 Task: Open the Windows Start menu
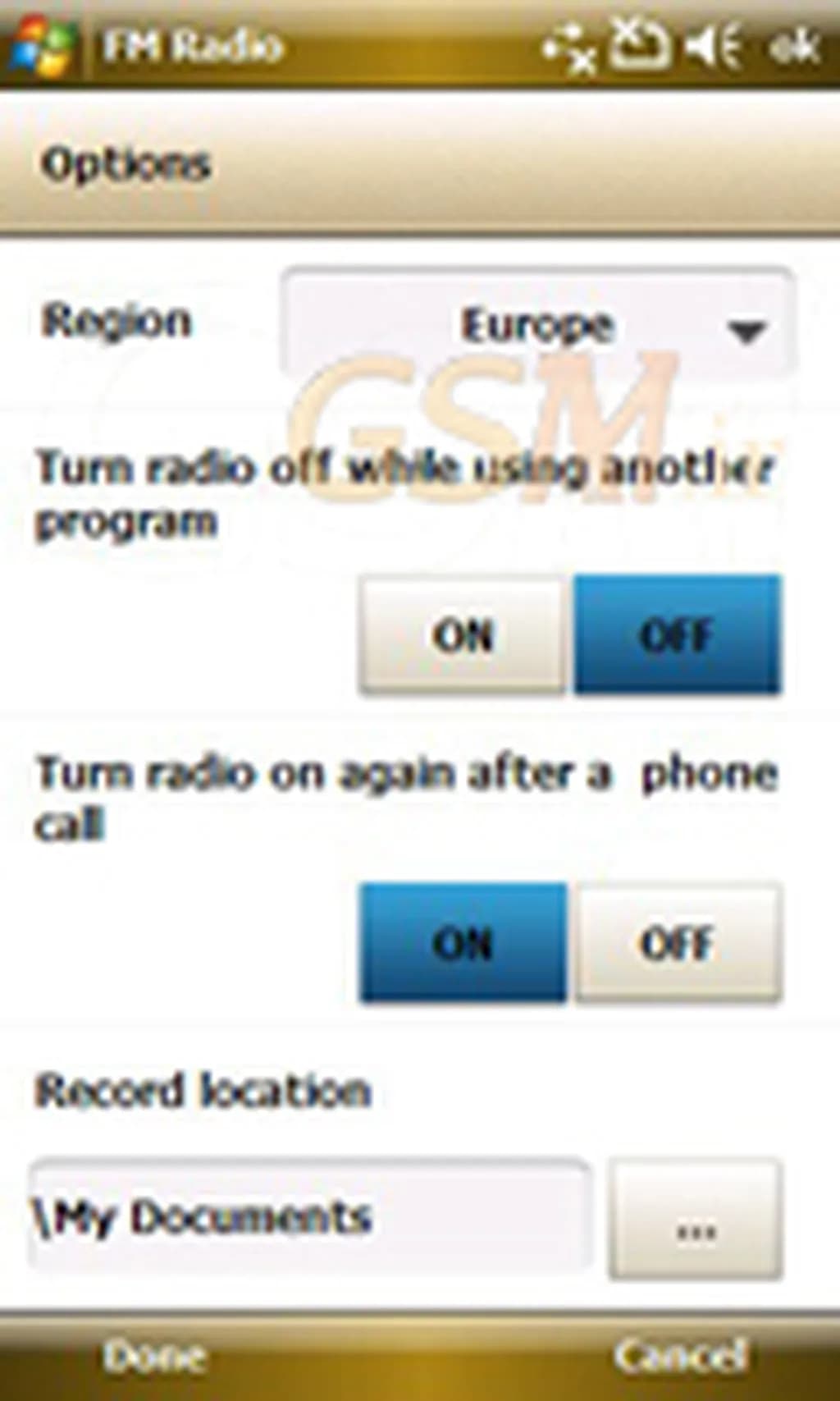pos(41,45)
